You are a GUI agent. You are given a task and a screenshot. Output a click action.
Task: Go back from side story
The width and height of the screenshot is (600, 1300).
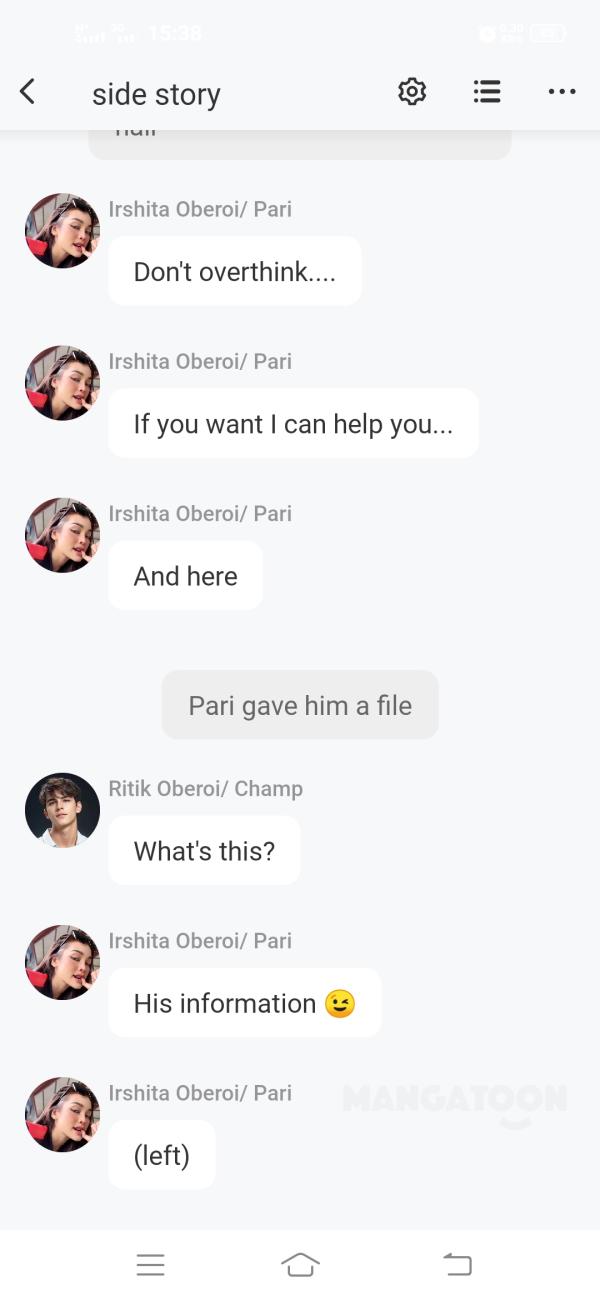point(27,92)
